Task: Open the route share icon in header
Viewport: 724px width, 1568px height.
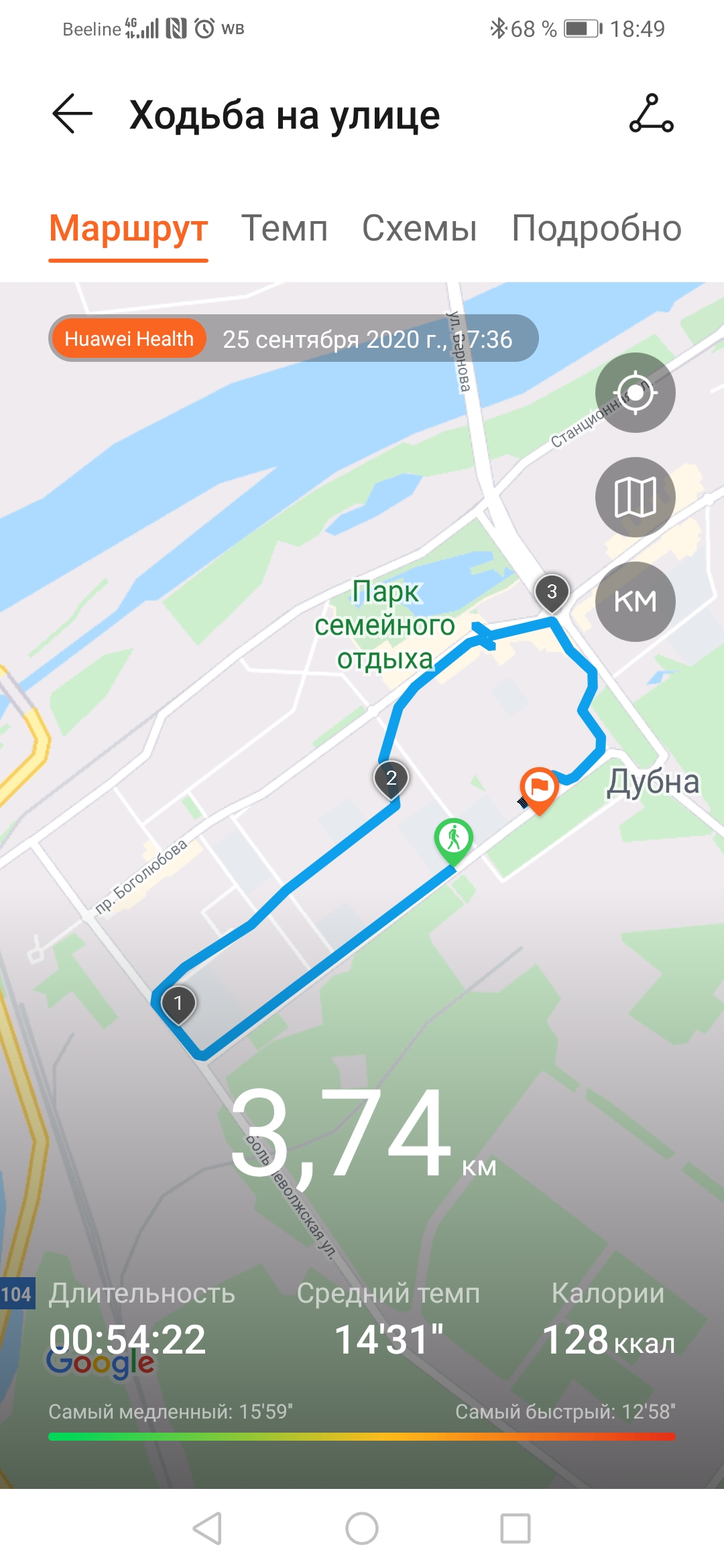Action: (x=651, y=114)
